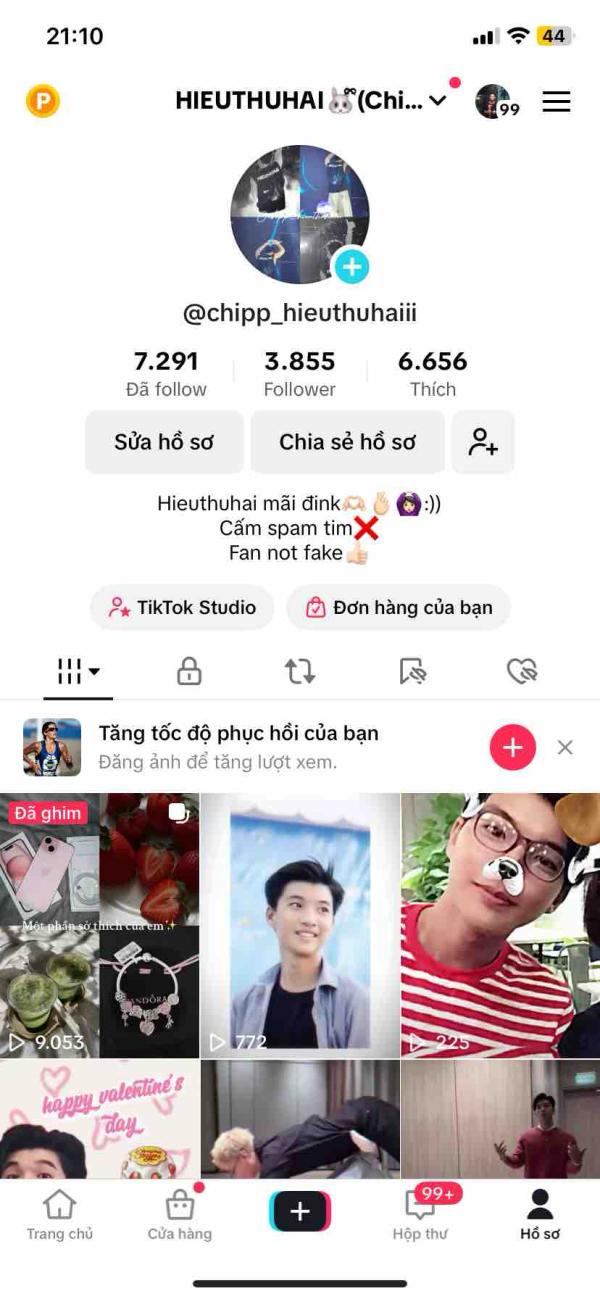This screenshot has width=600, height=1299.
Task: Check the Hộp thư inbox
Action: [420, 1215]
